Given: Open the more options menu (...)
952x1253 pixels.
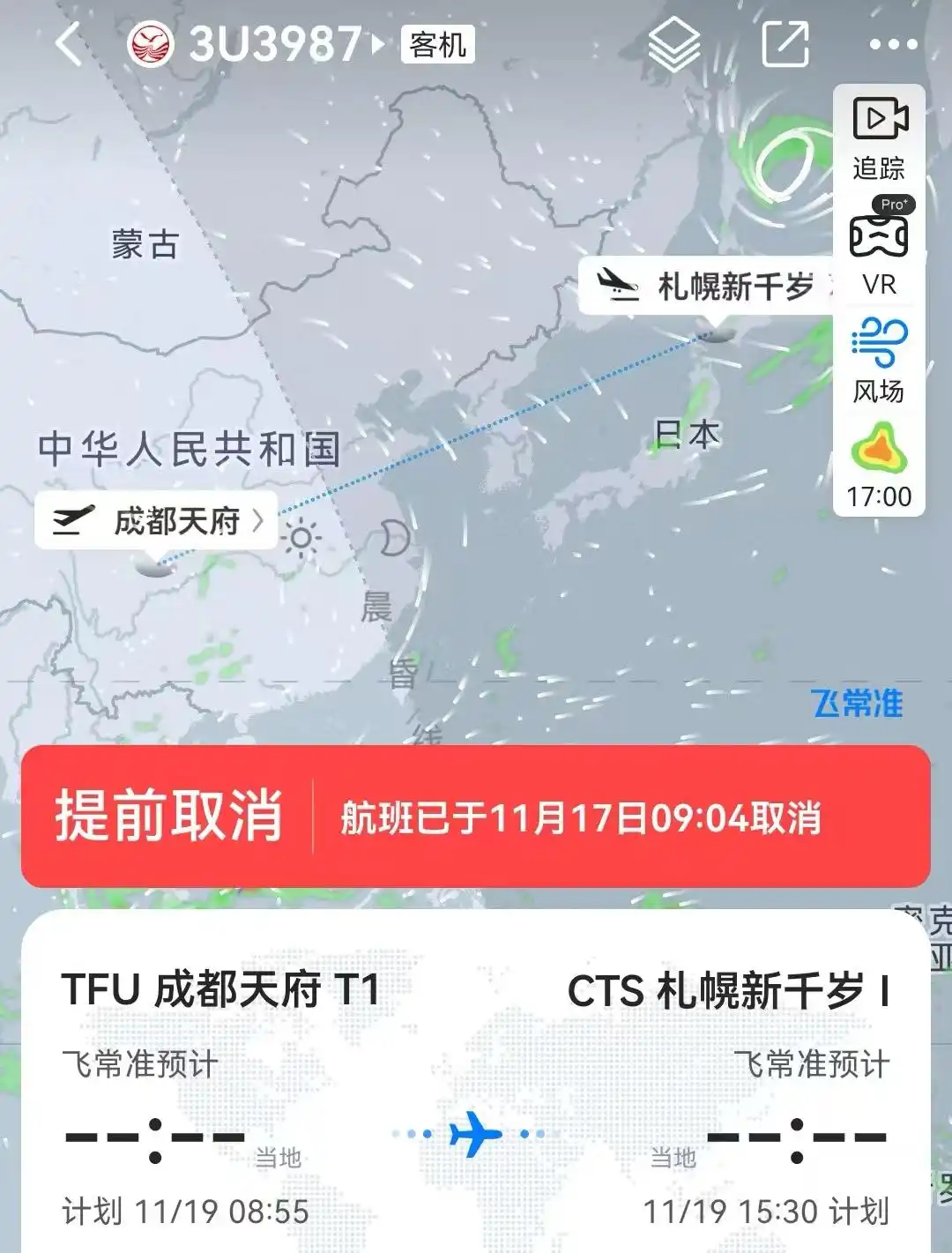Looking at the screenshot, I should (894, 42).
